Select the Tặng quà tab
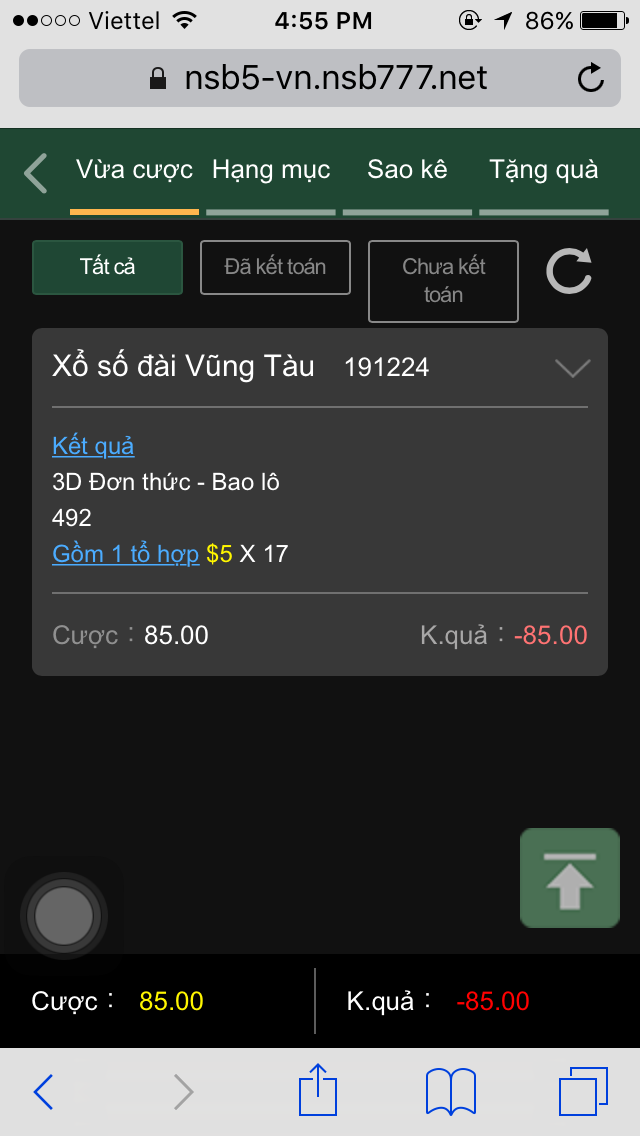Screen dimensions: 640x1136 (544, 171)
